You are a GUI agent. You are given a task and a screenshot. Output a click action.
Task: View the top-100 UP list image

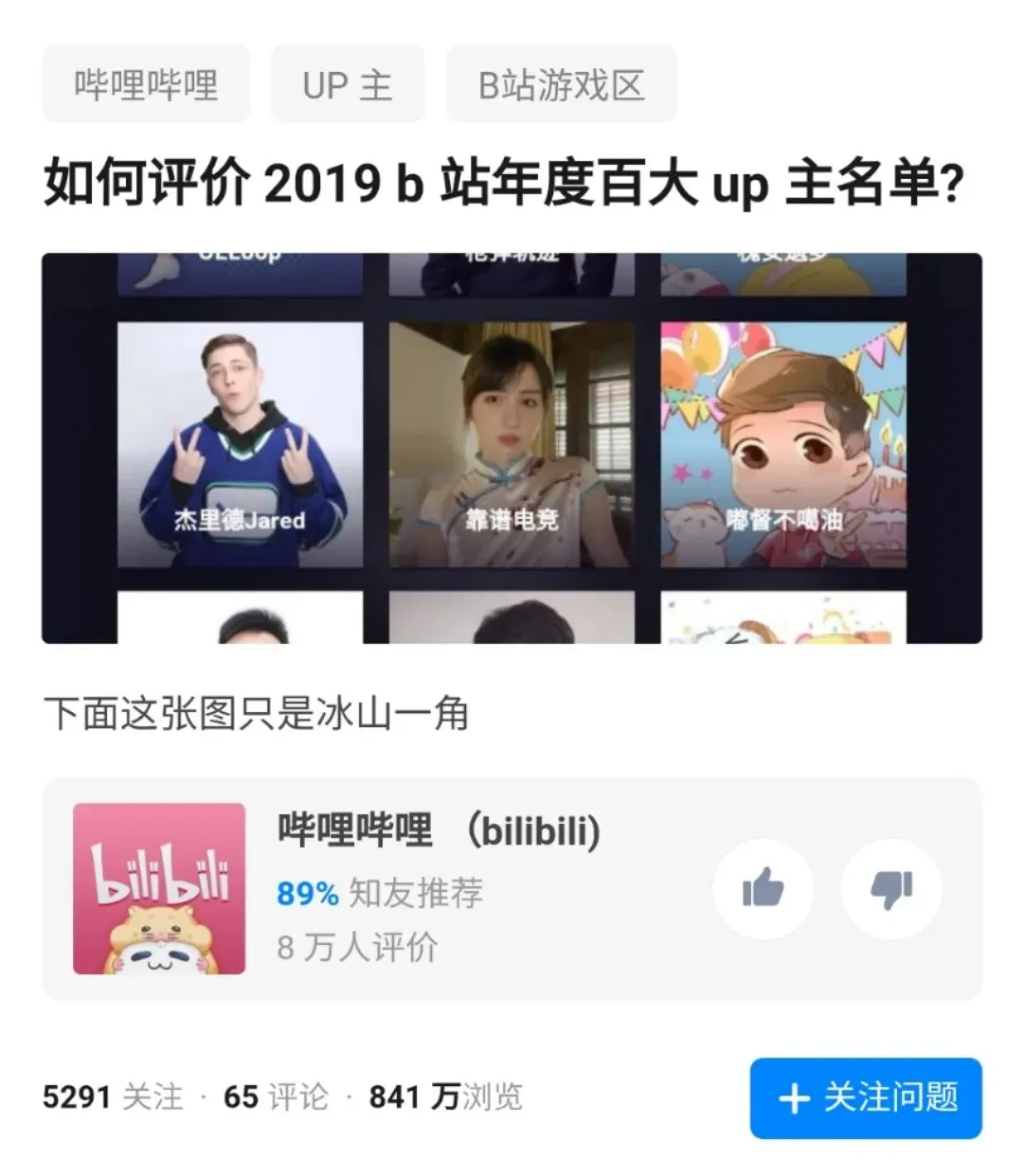(511, 448)
